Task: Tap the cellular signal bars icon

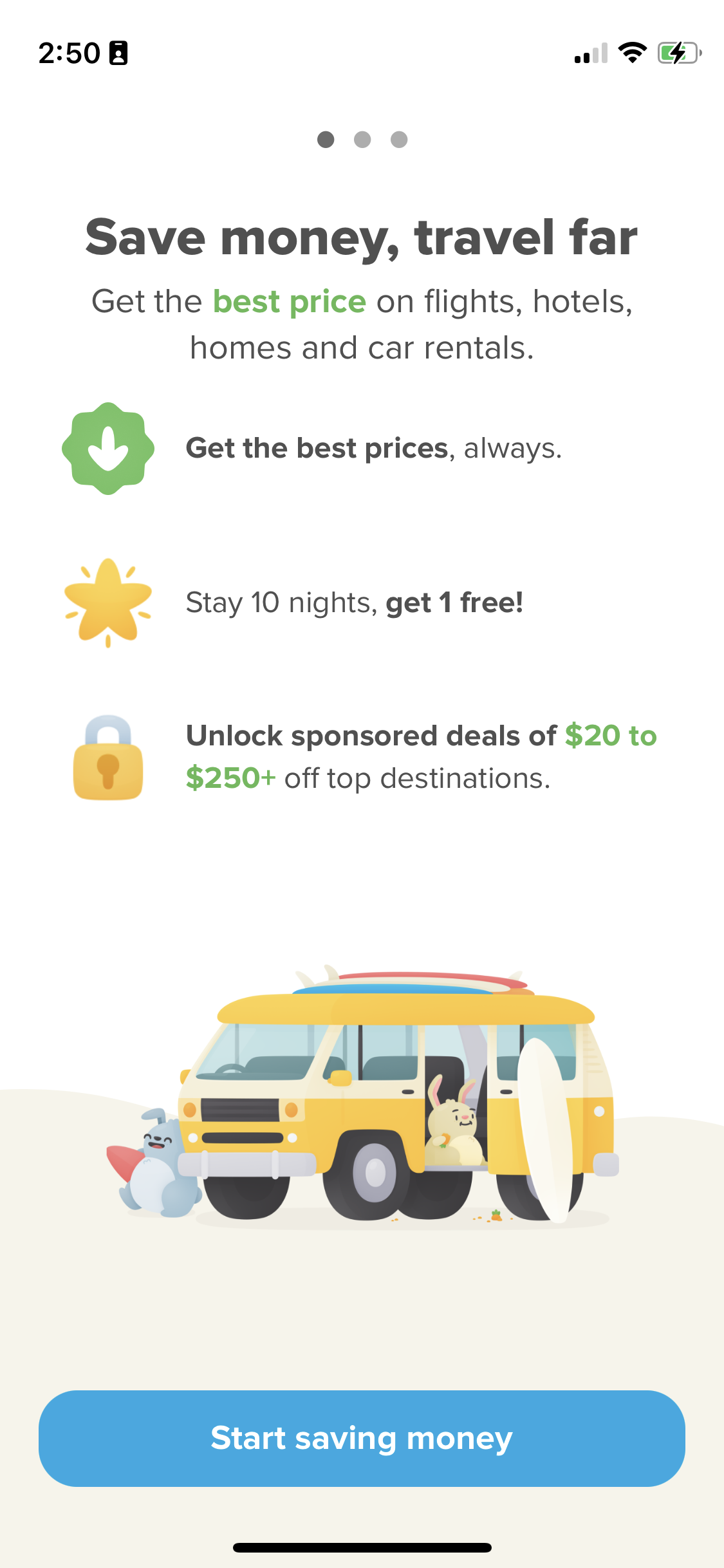Action: pos(589,54)
